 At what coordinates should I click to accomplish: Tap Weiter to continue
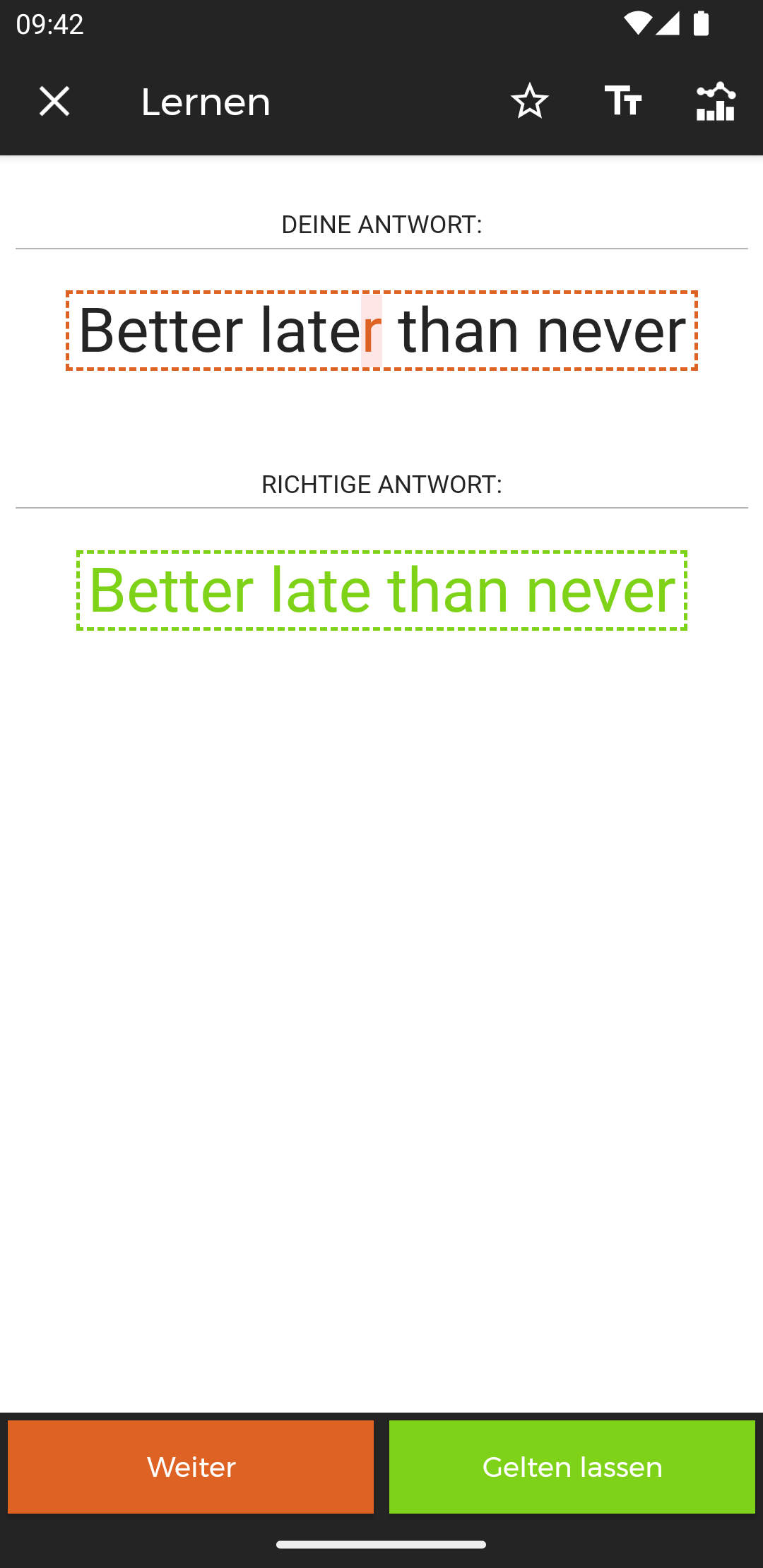tap(191, 1466)
